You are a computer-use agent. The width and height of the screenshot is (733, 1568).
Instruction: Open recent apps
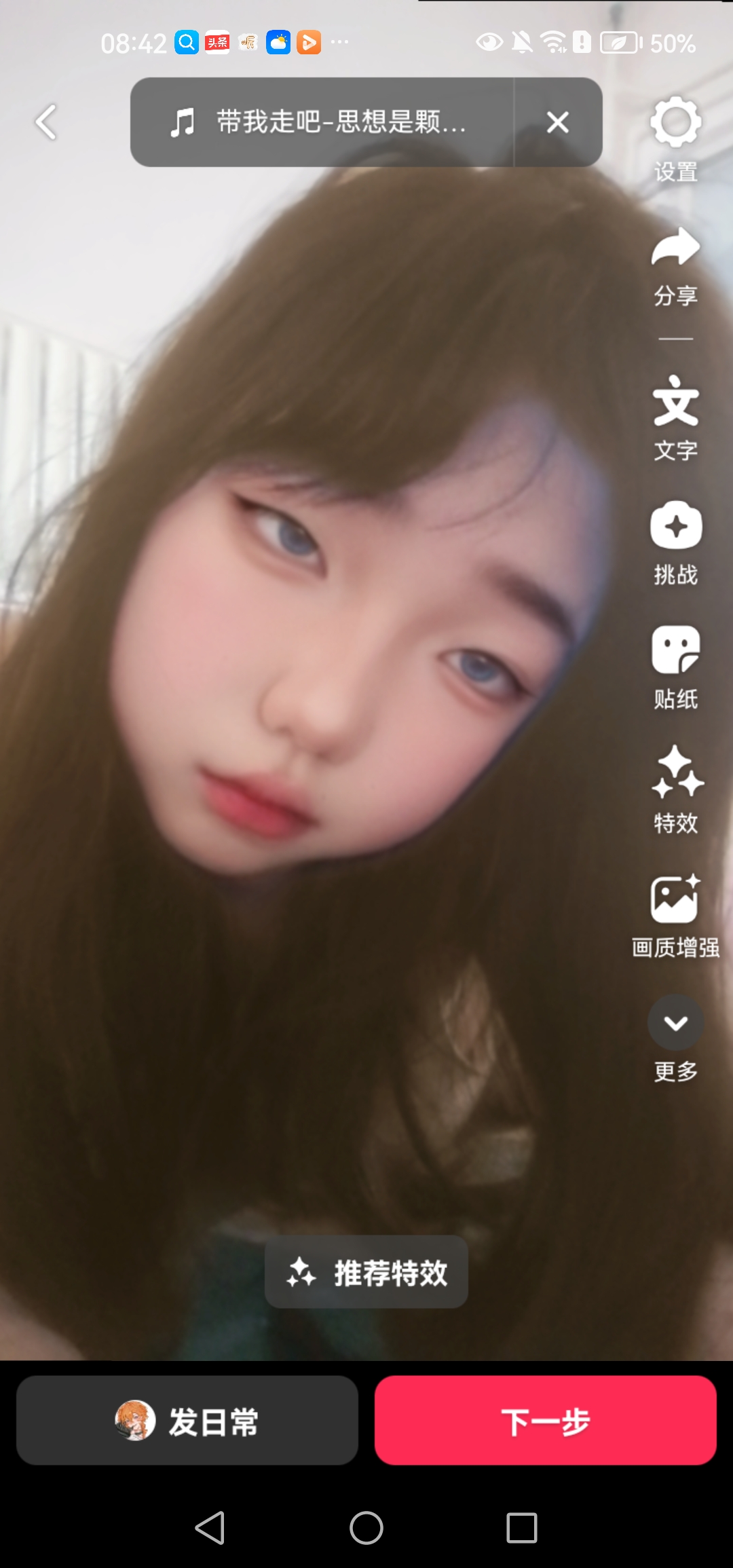521,1528
